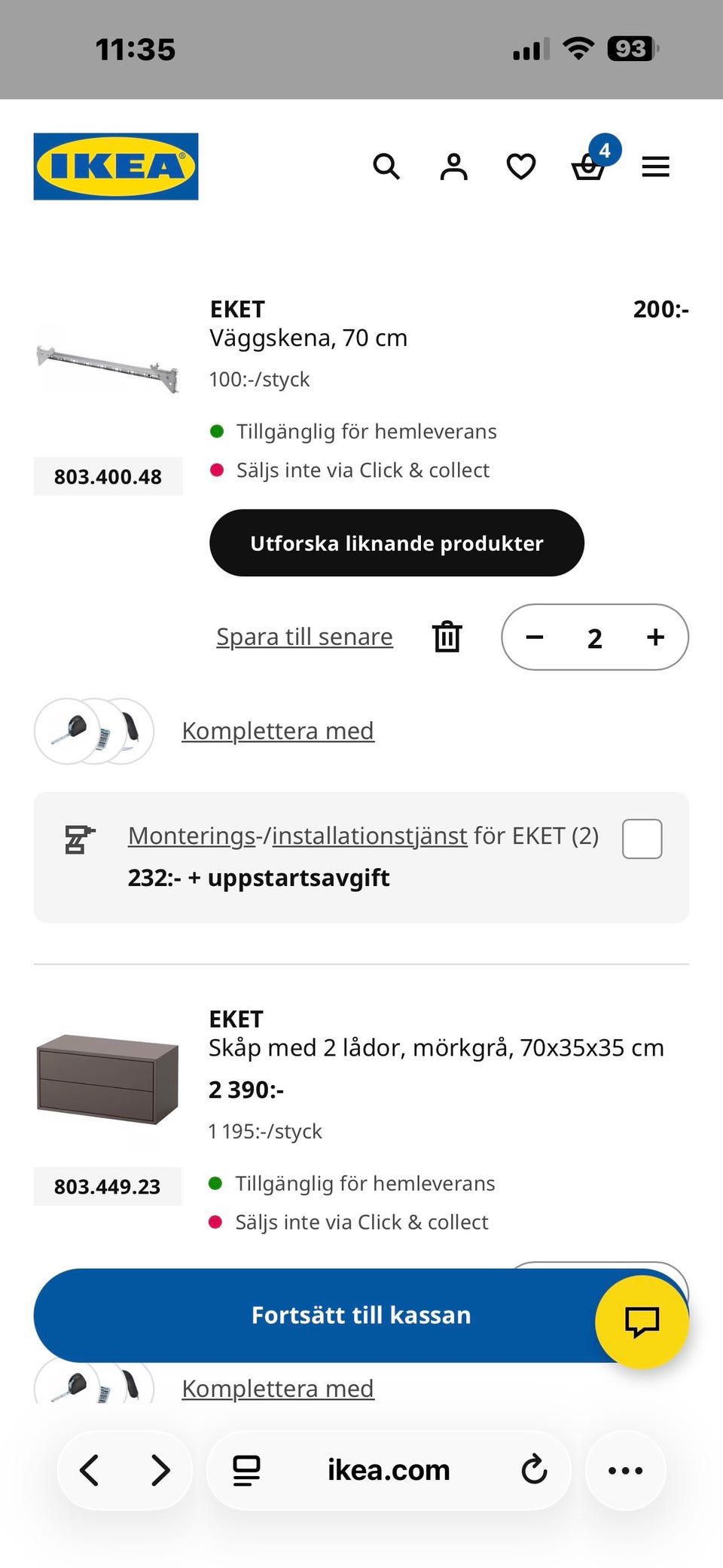Screen dimensions: 723x1568
Task: Tap Spara till senare for Väggskena
Action: point(304,637)
